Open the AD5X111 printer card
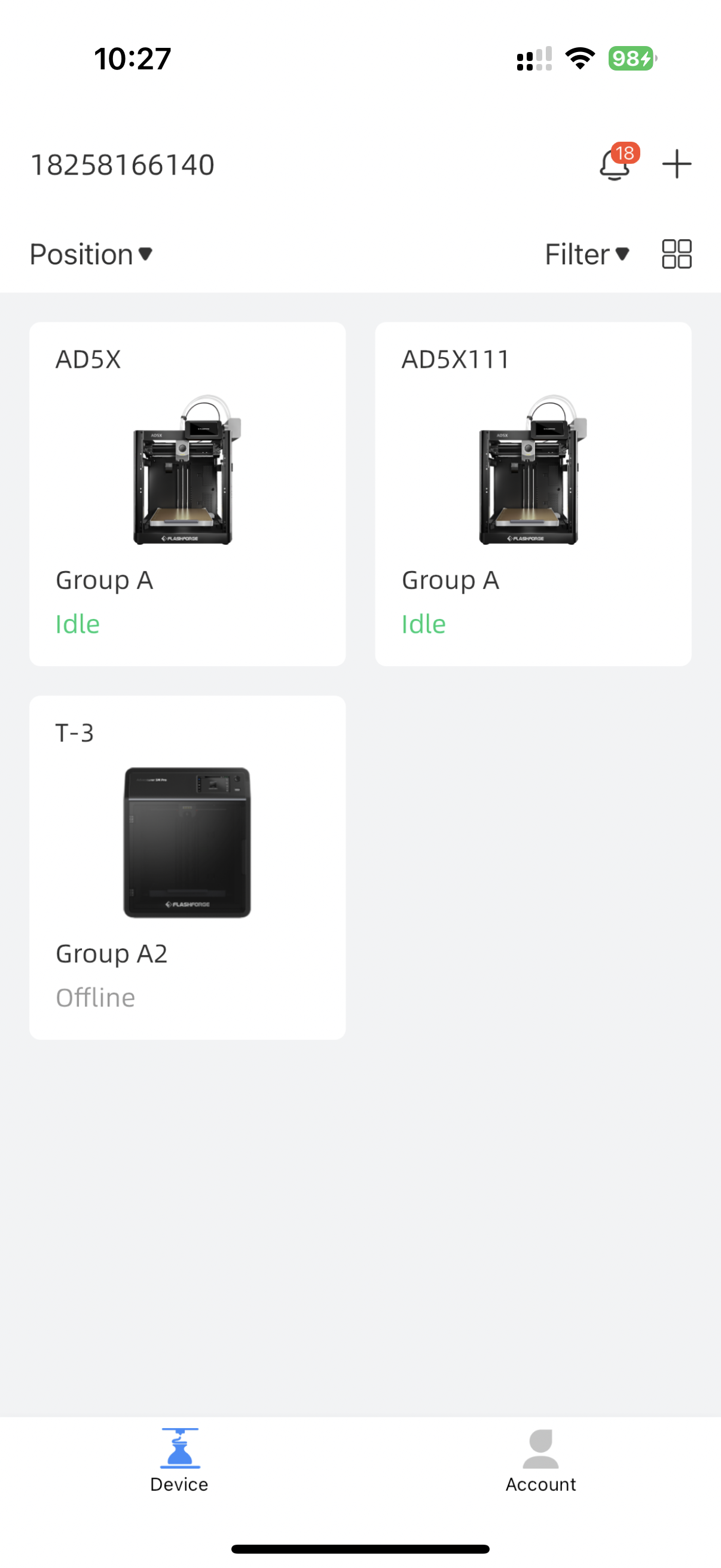 [533, 494]
